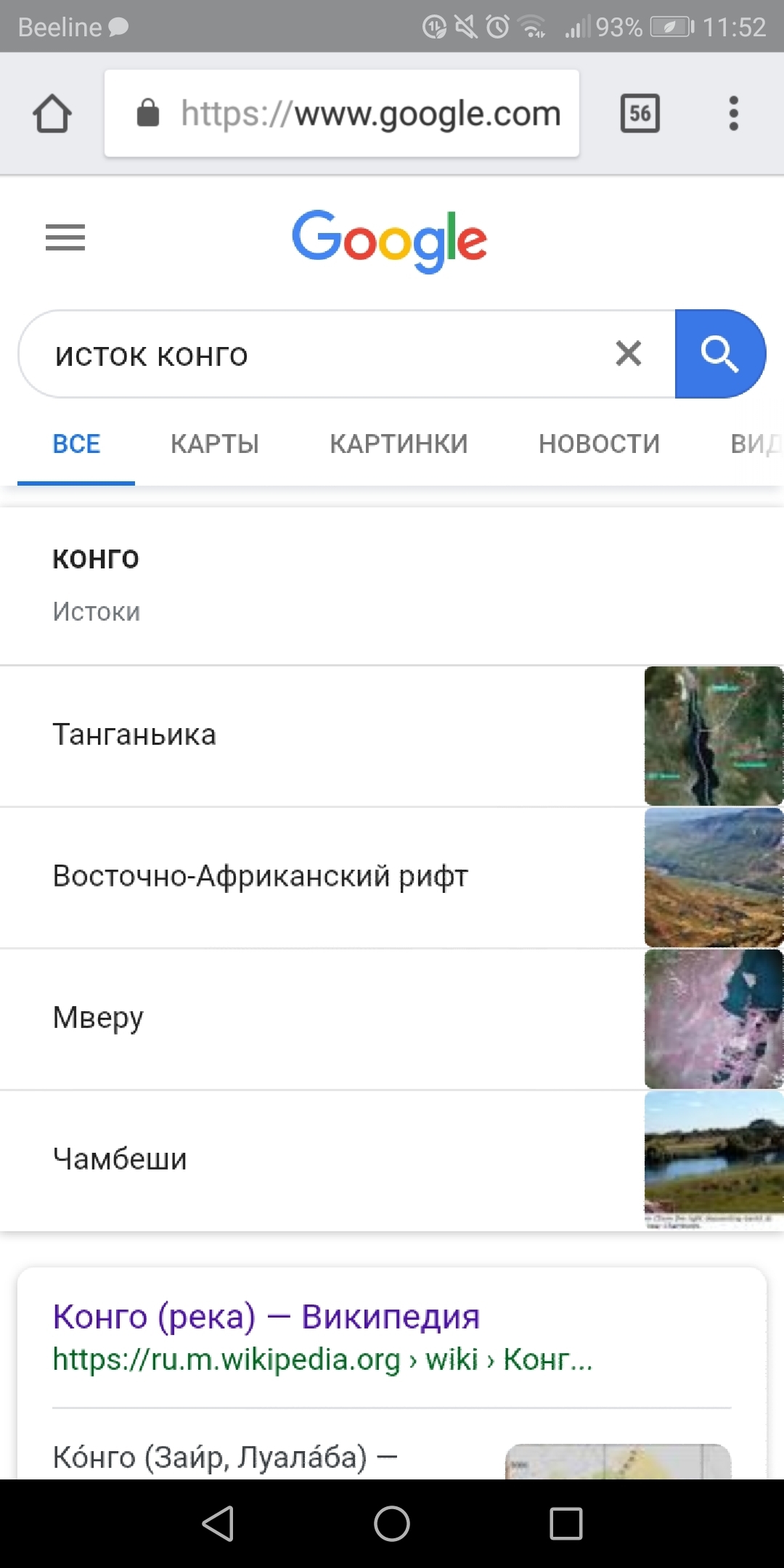Open the browser overflow menu
The height and width of the screenshot is (1568, 784).
coord(733,114)
